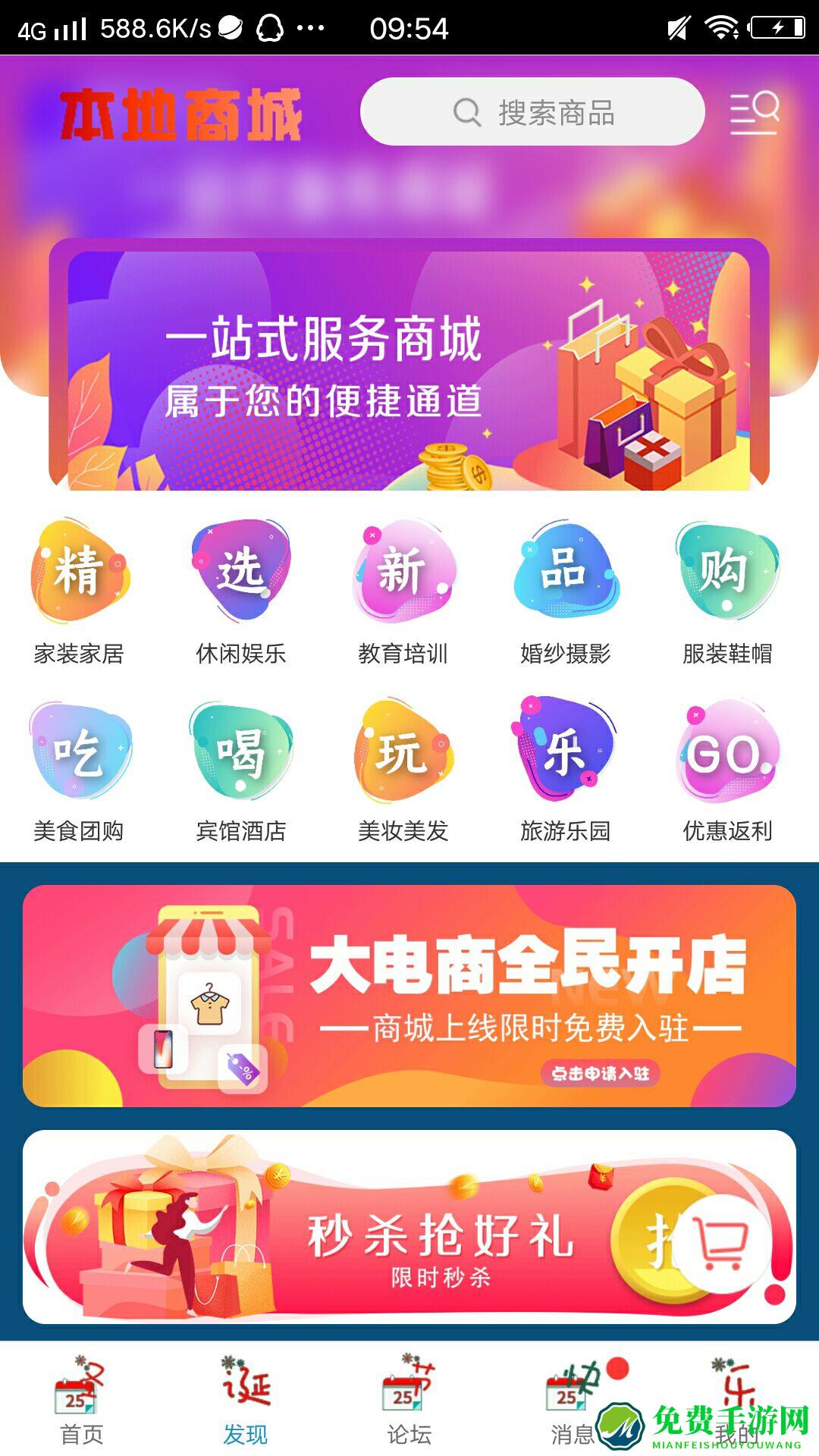
Task: Tap 点击申请入驻 to apply for store entry
Action: (603, 1072)
